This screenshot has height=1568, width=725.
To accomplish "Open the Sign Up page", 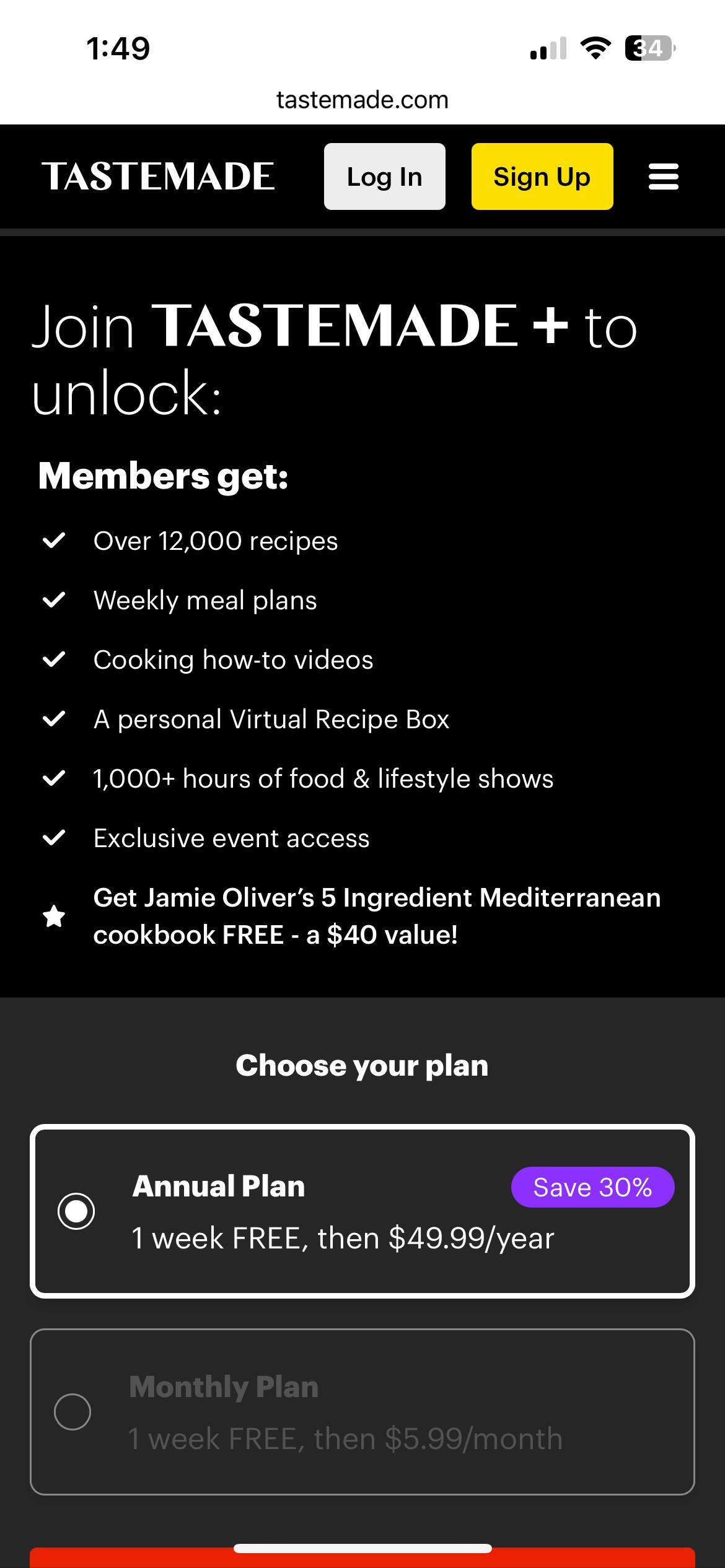I will pyautogui.click(x=542, y=176).
